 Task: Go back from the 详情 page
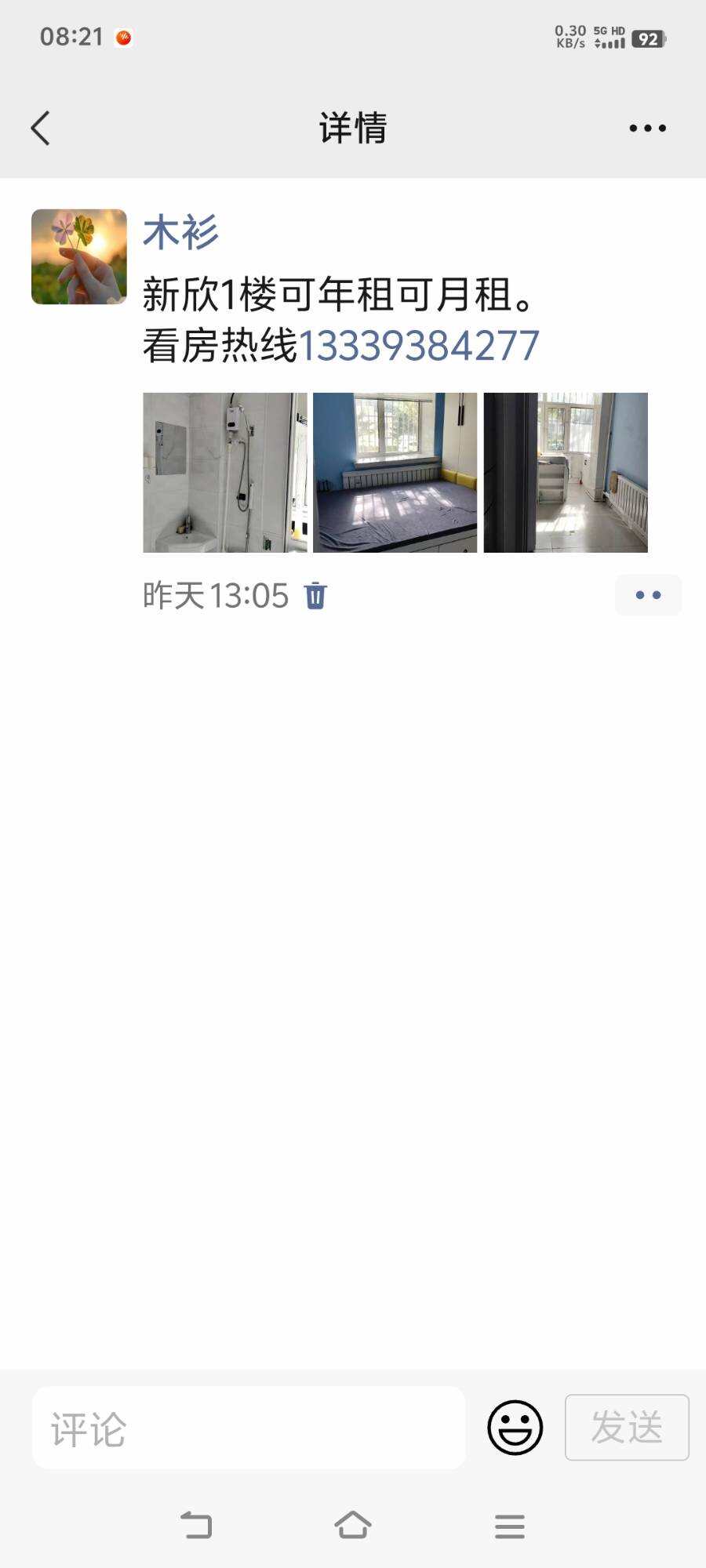[41, 128]
